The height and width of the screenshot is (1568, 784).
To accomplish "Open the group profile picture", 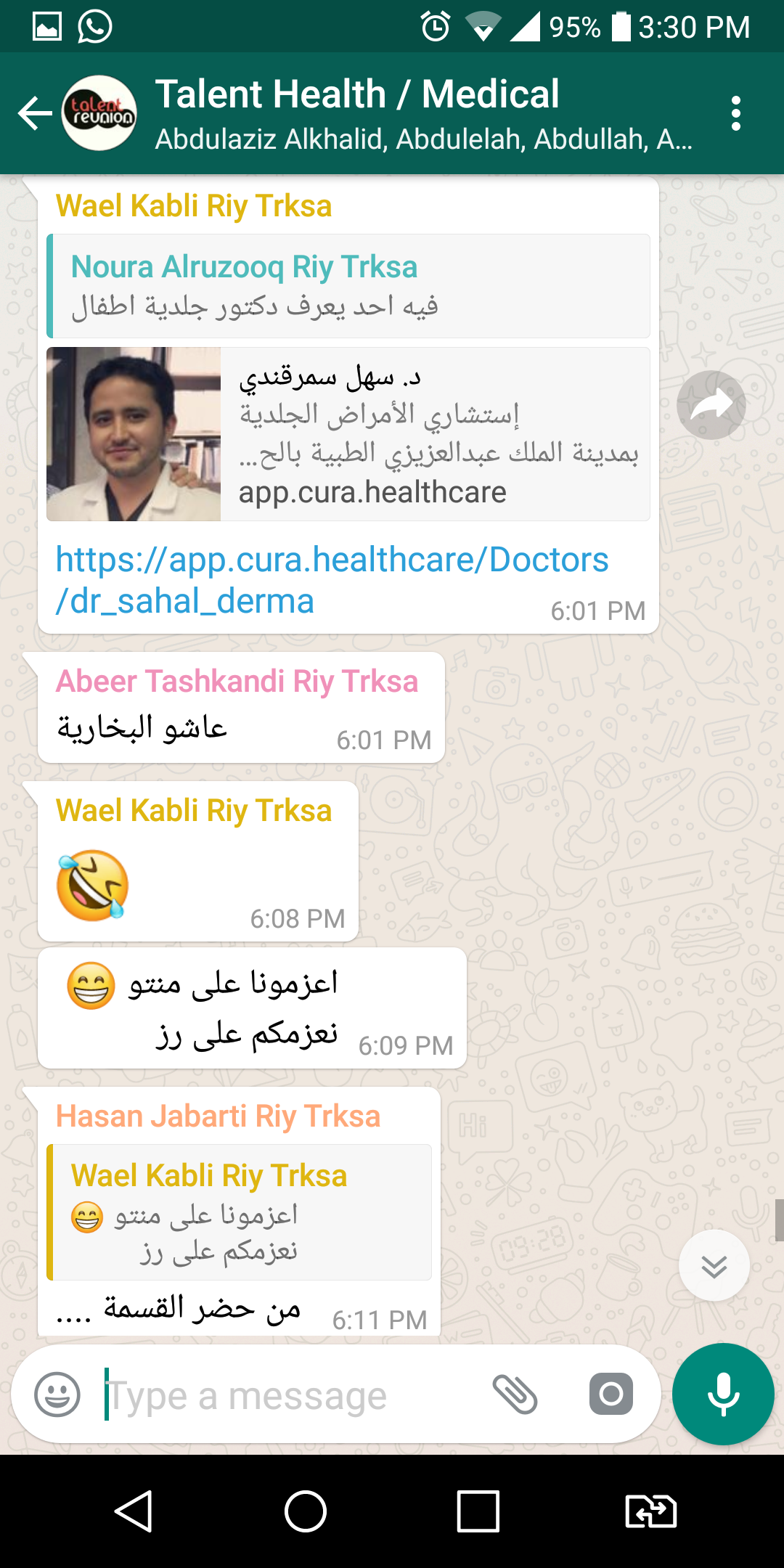I will (99, 114).
